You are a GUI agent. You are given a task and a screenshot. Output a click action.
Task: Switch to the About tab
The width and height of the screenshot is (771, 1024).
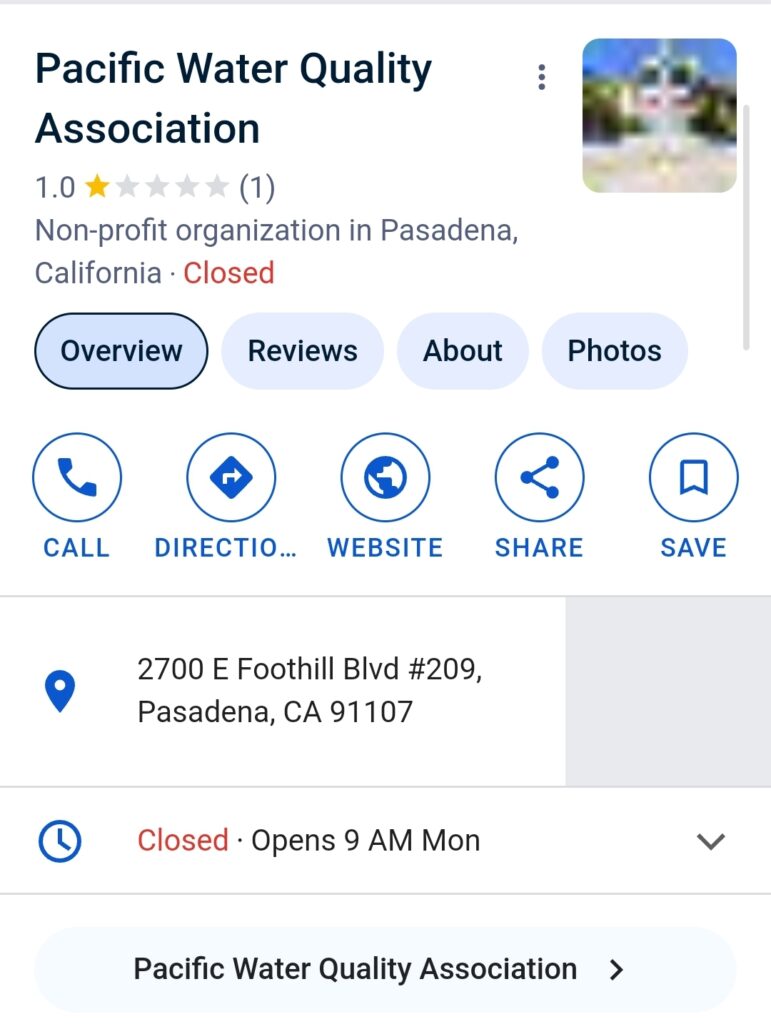462,351
